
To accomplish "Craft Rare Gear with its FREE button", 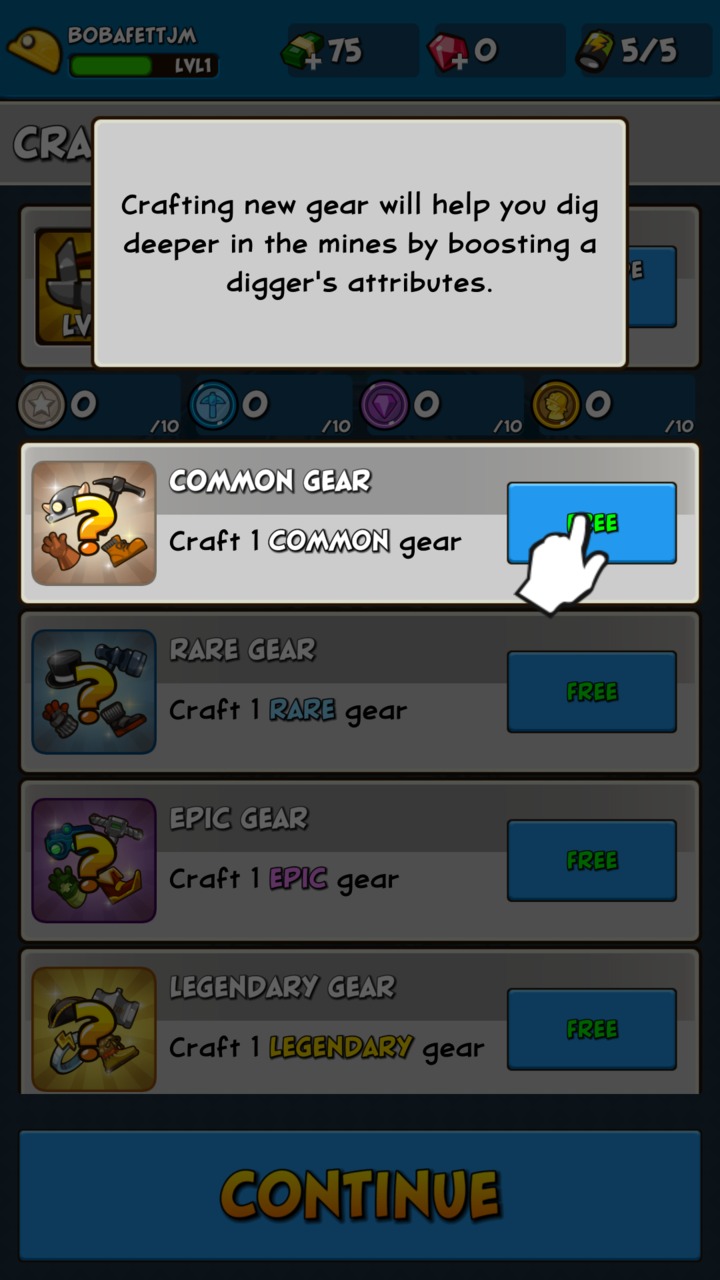I will point(591,691).
